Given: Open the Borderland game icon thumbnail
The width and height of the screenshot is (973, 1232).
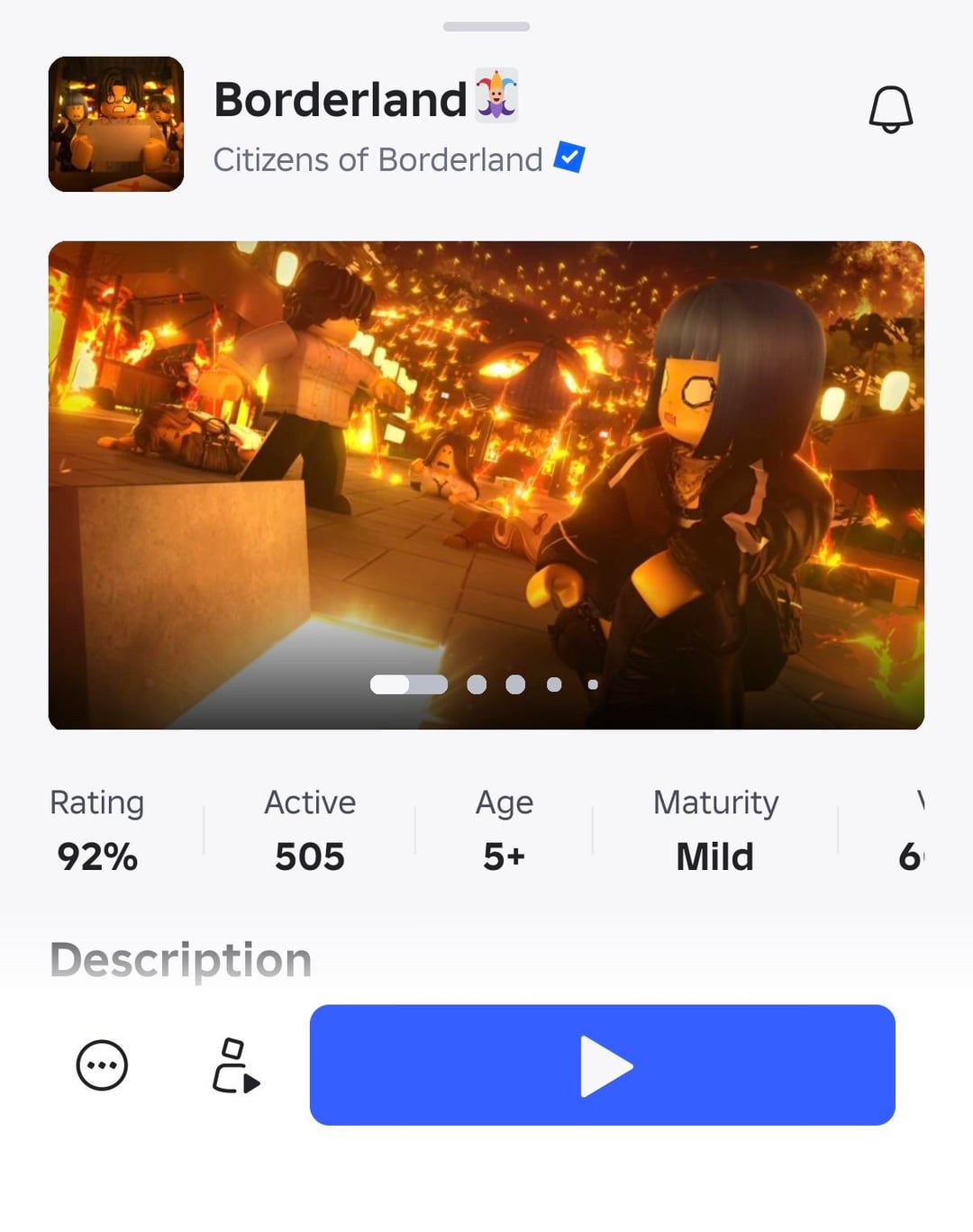Looking at the screenshot, I should coord(116,124).
